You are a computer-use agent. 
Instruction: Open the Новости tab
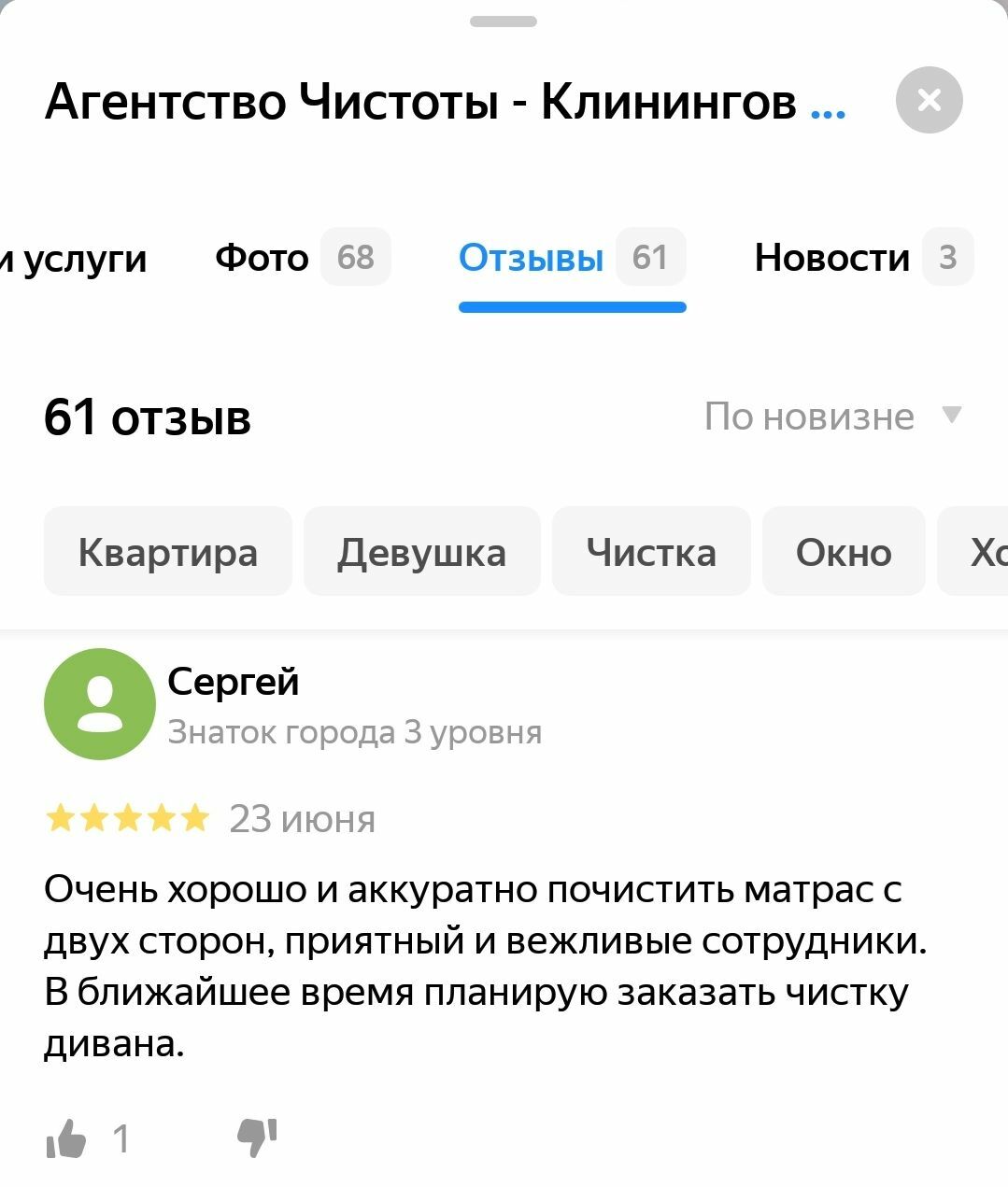click(861, 258)
